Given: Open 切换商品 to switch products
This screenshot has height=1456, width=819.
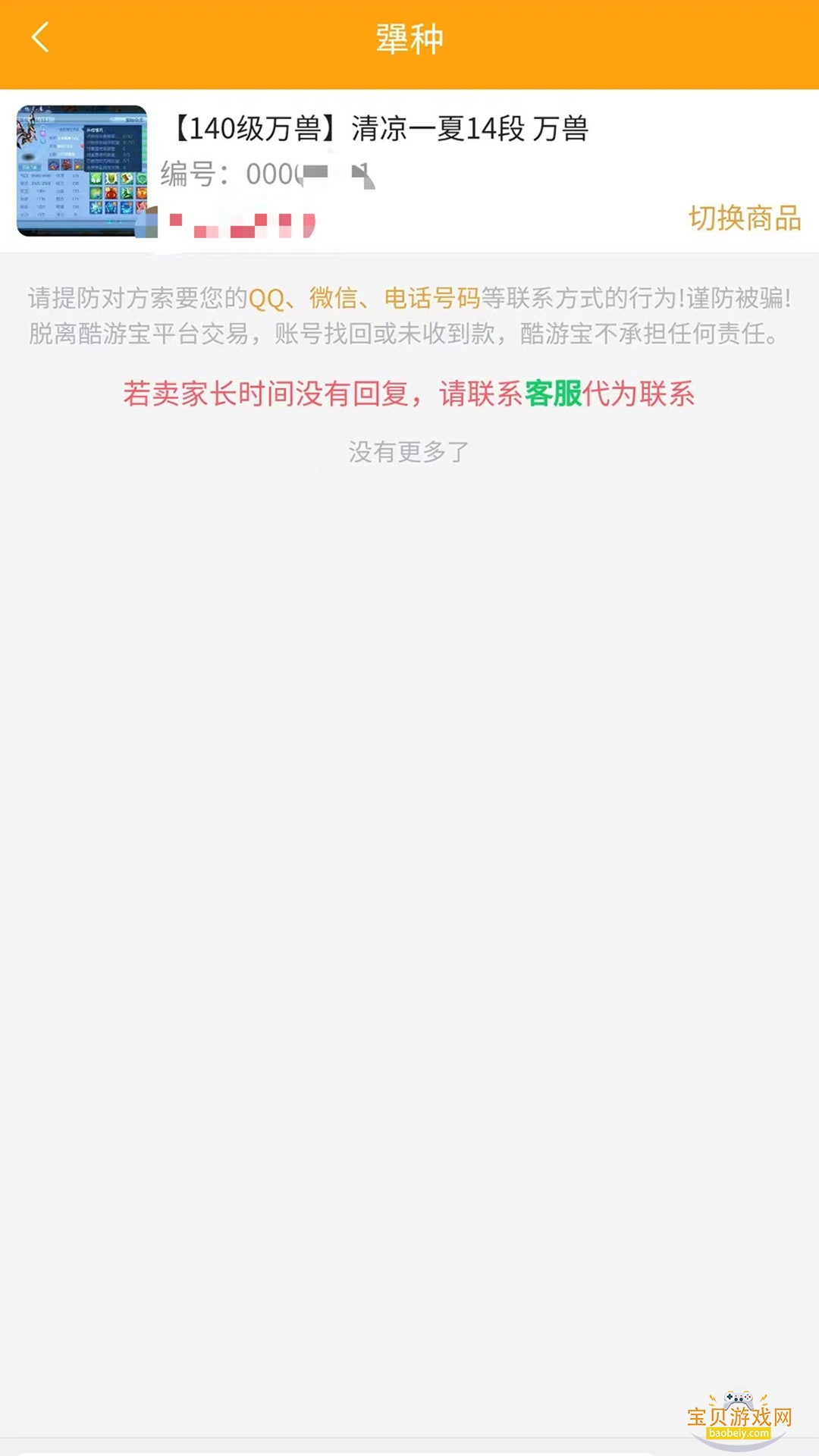Looking at the screenshot, I should pyautogui.click(x=746, y=218).
